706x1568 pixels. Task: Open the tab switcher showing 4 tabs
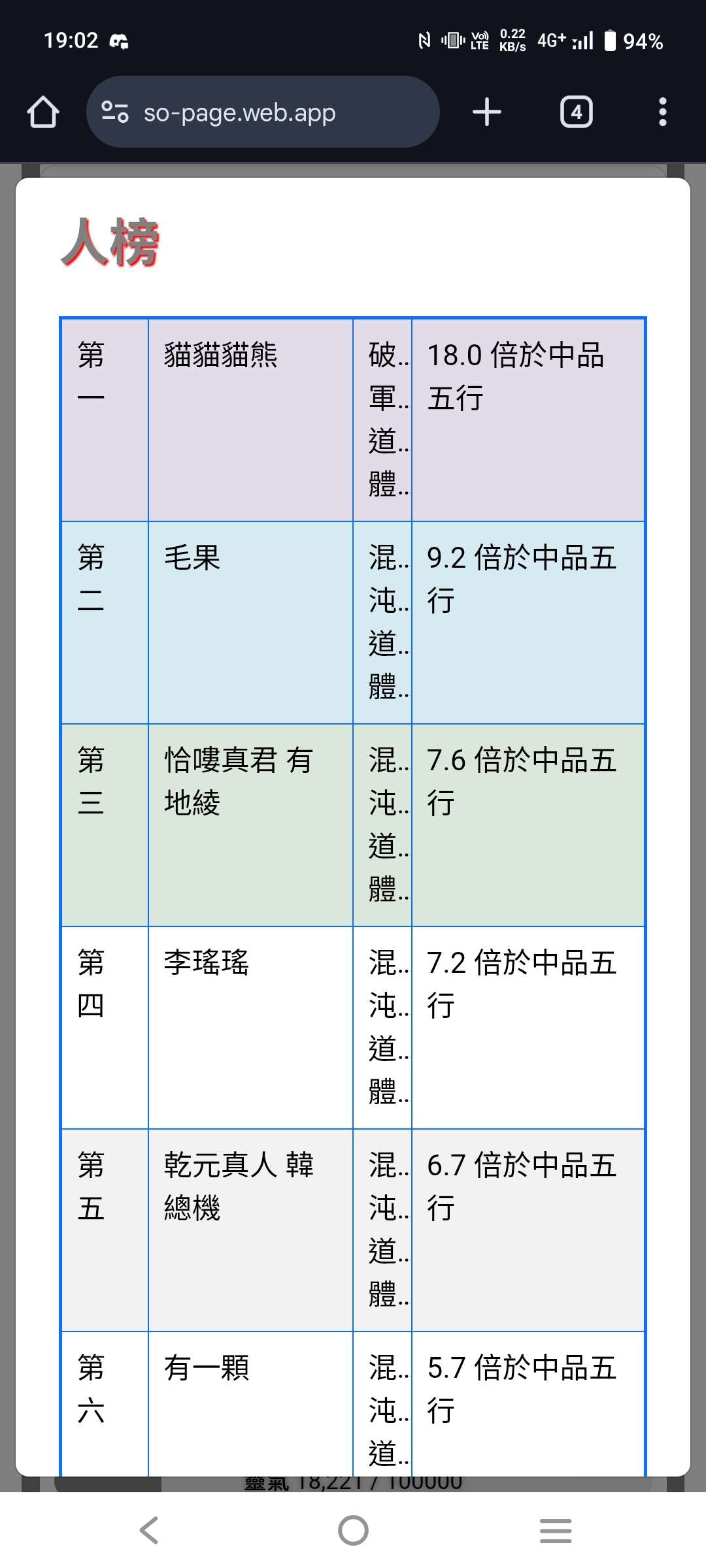pos(576,112)
